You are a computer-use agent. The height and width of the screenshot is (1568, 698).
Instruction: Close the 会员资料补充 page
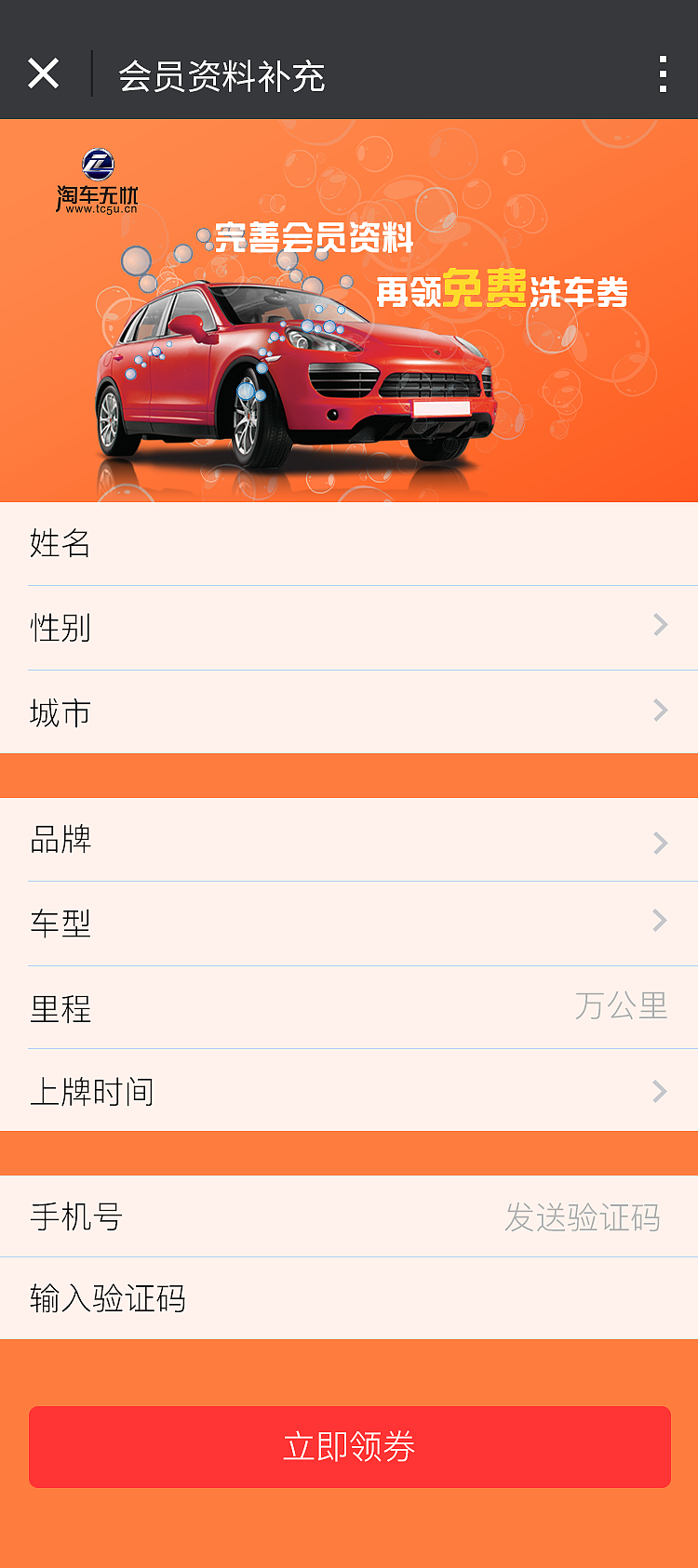click(43, 73)
